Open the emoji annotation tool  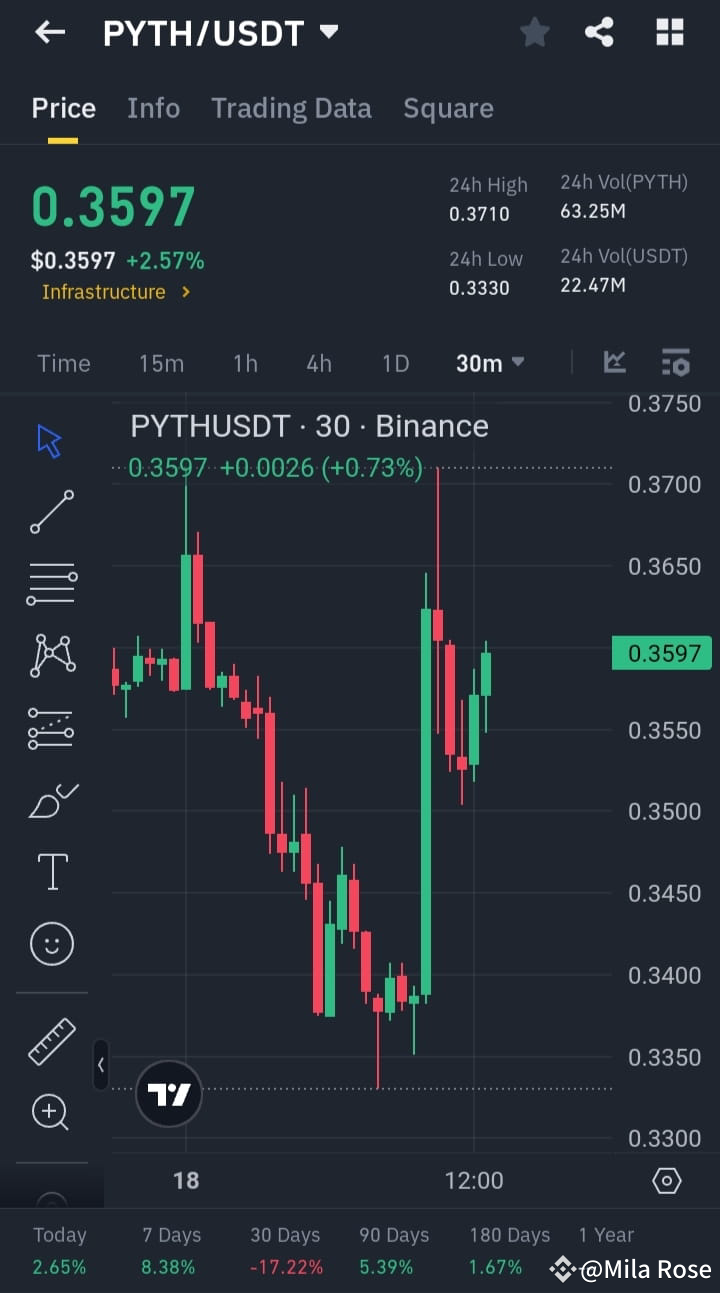(50, 943)
